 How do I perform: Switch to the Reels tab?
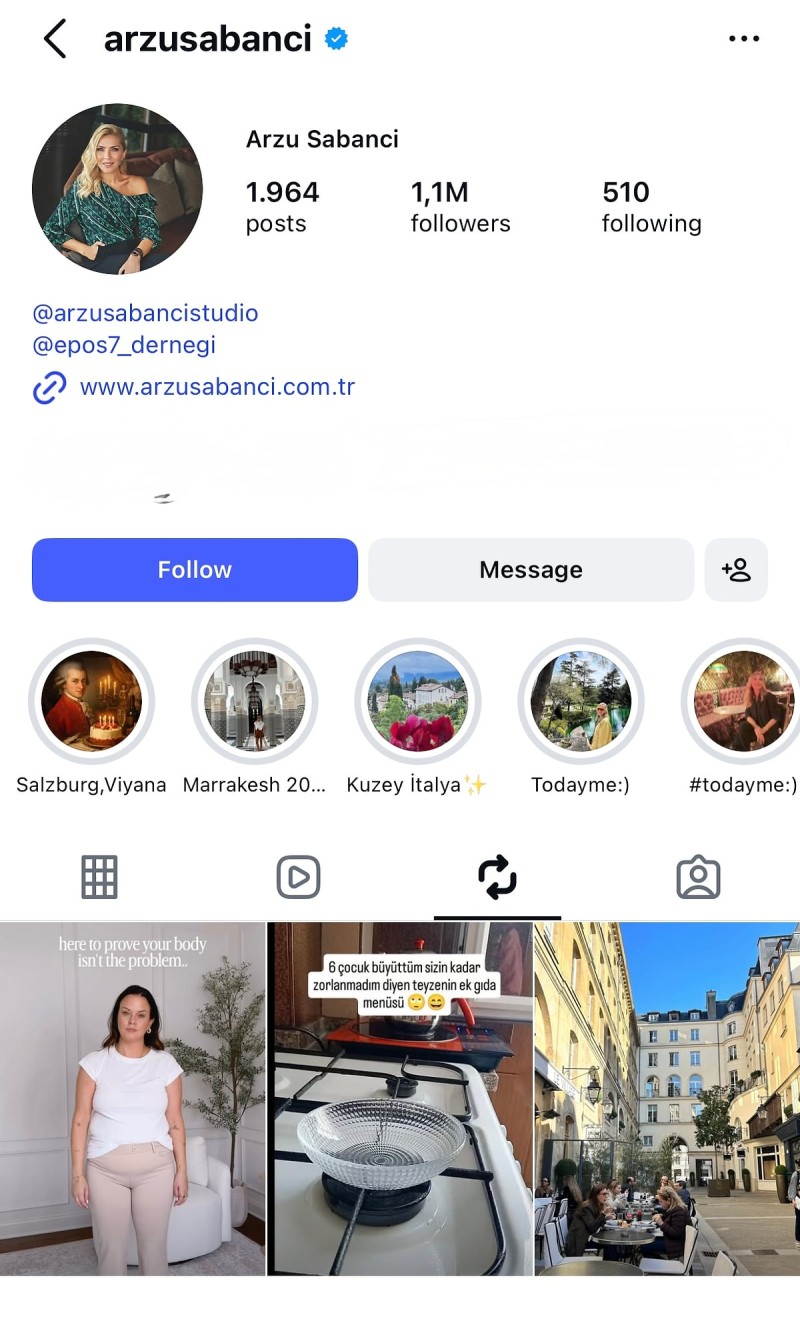(x=298, y=877)
